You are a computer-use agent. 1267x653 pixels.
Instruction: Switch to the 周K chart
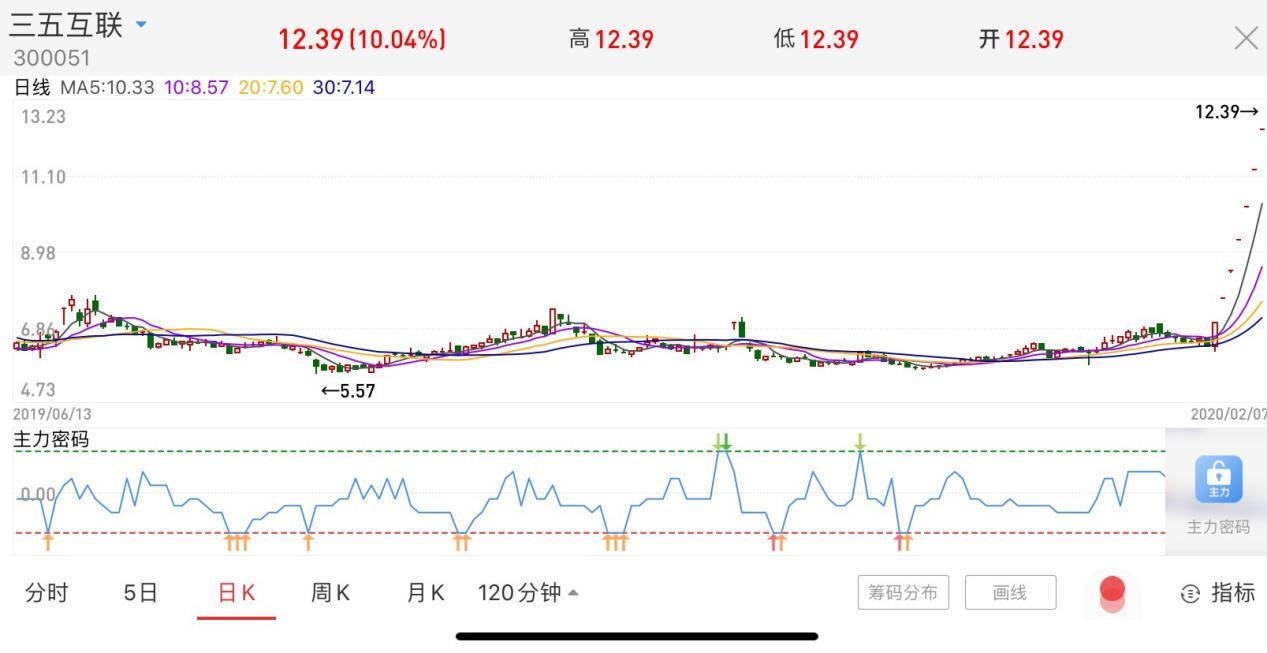tap(330, 593)
